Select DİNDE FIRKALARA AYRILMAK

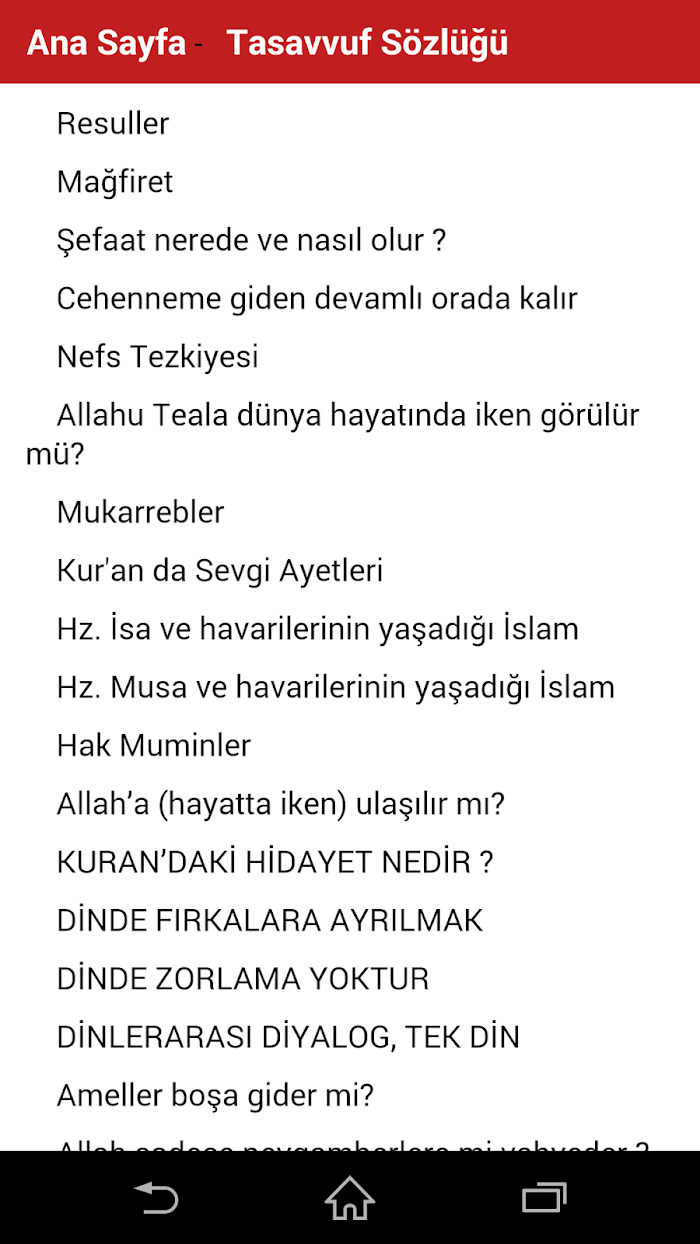point(270,919)
